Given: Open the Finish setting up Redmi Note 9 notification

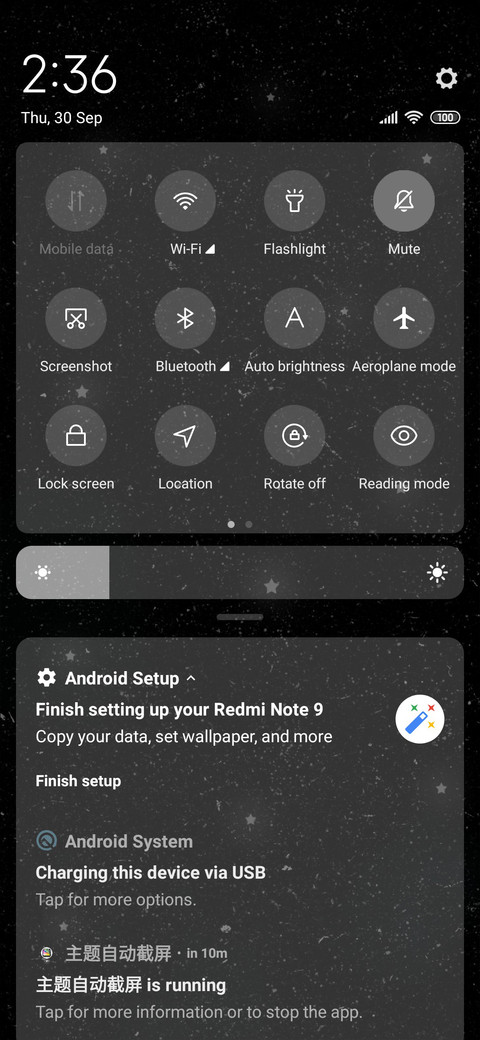Looking at the screenshot, I should click(x=240, y=722).
